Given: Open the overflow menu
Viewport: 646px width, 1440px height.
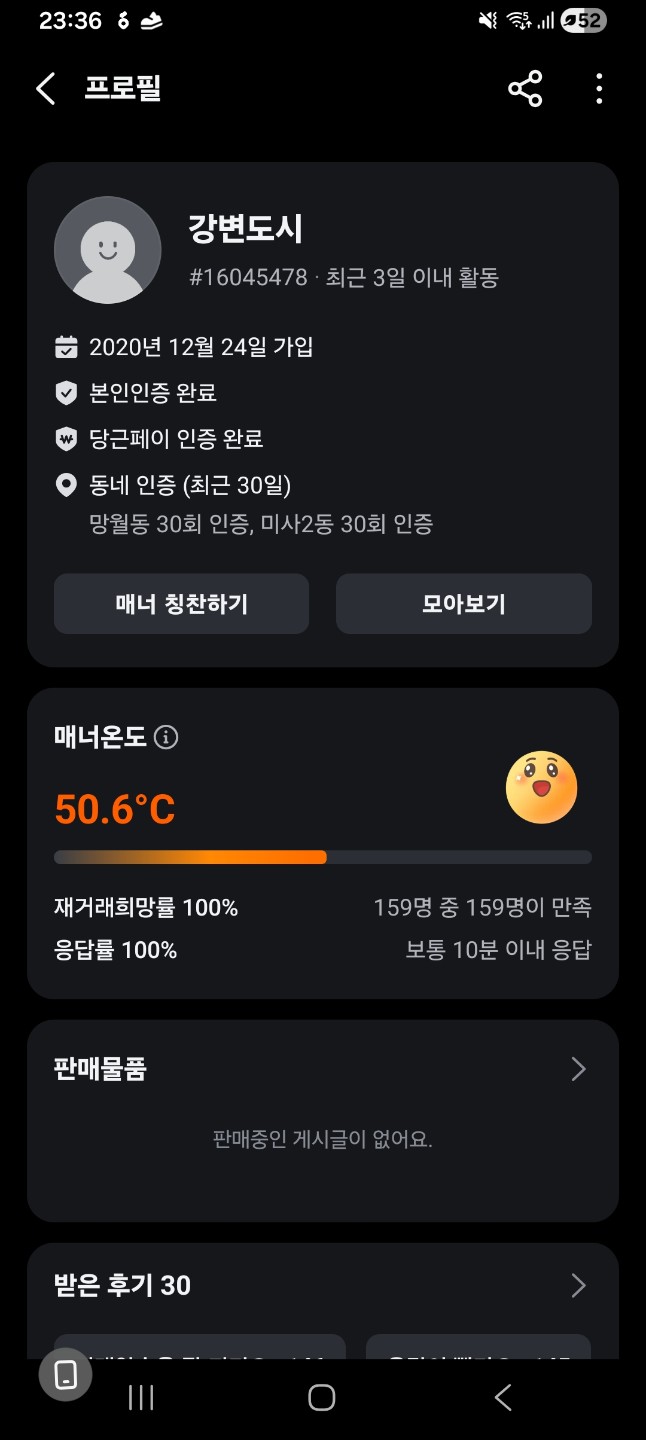Looking at the screenshot, I should (599, 89).
